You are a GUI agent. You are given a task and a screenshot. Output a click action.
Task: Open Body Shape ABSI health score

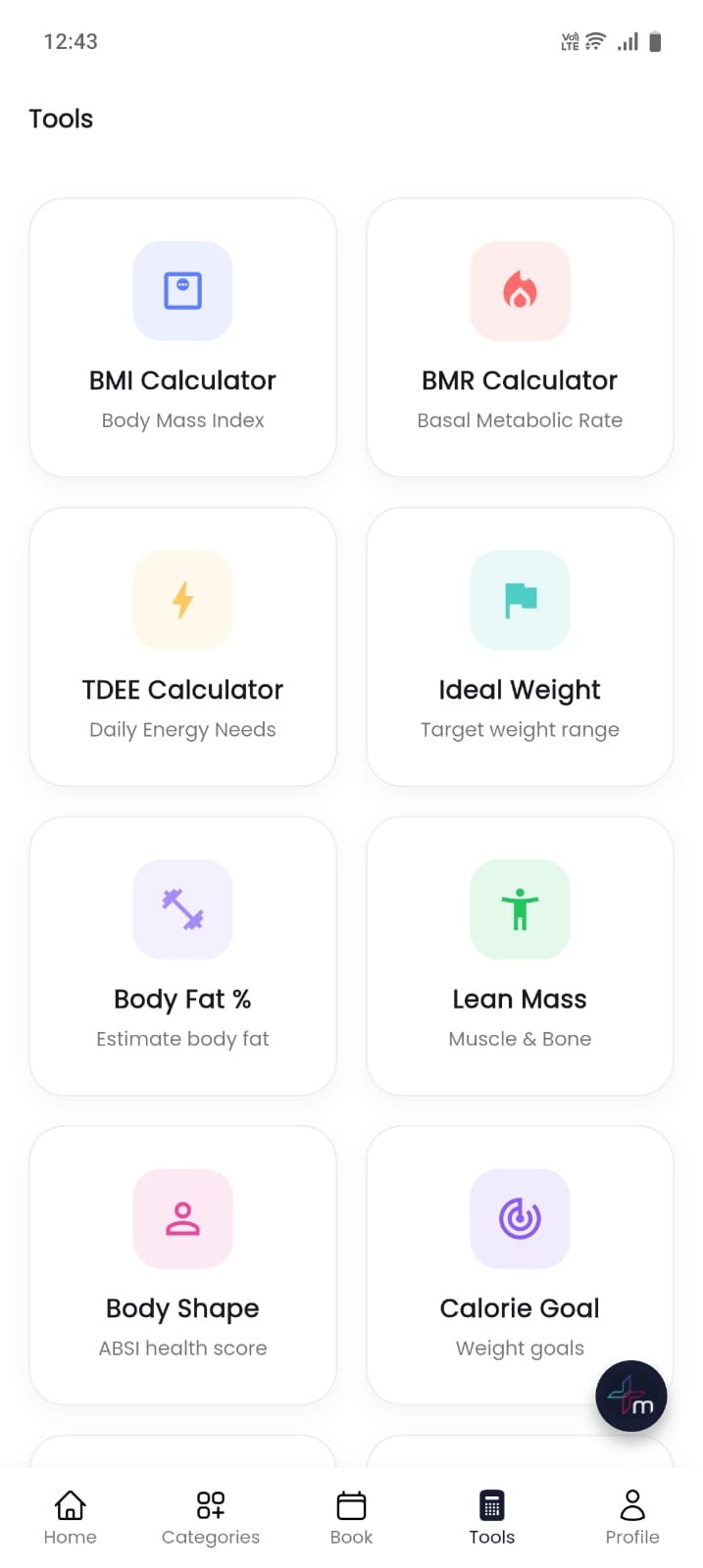coord(182,1264)
